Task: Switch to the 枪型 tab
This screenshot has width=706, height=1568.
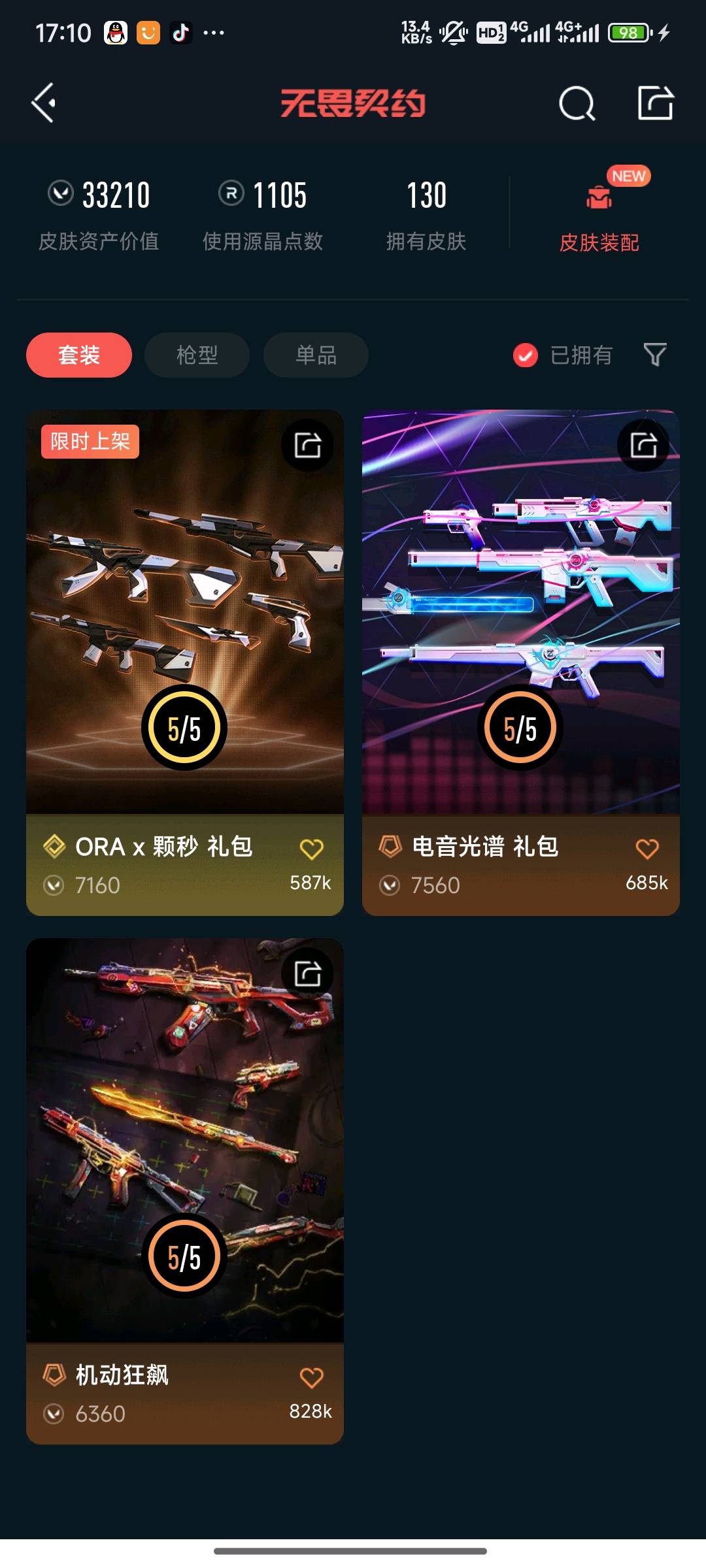Action: coord(197,355)
